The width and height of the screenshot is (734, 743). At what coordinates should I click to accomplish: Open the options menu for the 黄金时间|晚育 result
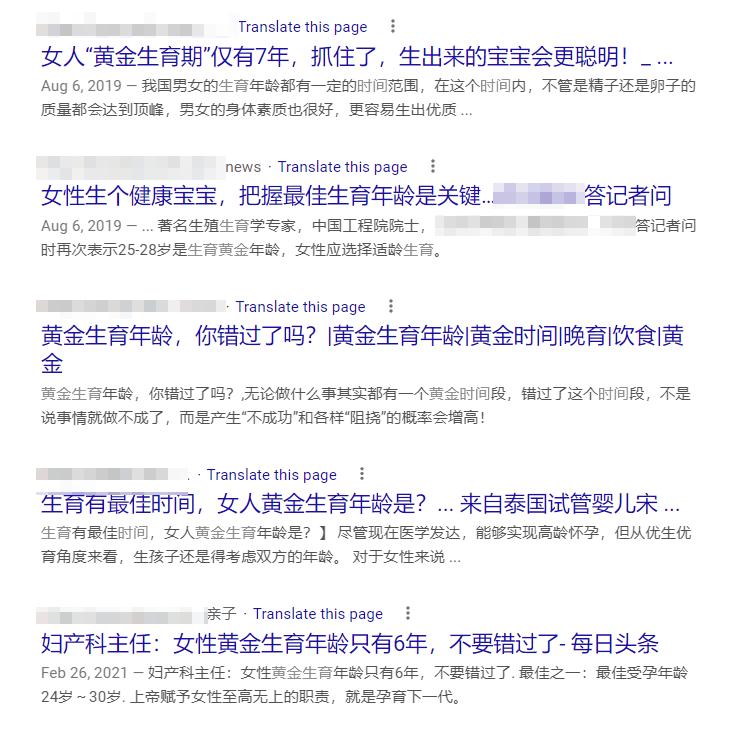[x=390, y=306]
